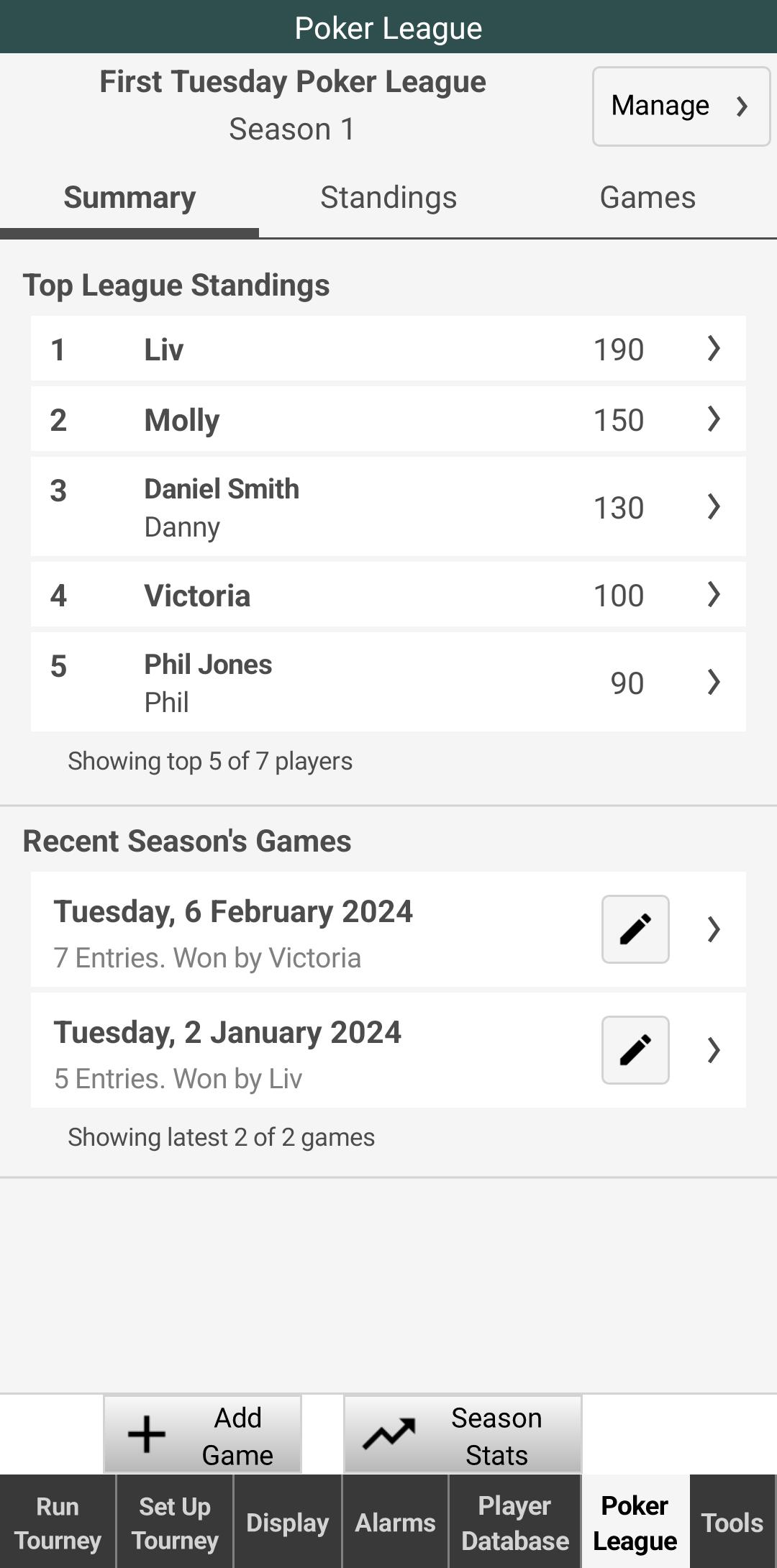The height and width of the screenshot is (1568, 777).
Task: Open the Player Database tab
Action: pos(515,1522)
